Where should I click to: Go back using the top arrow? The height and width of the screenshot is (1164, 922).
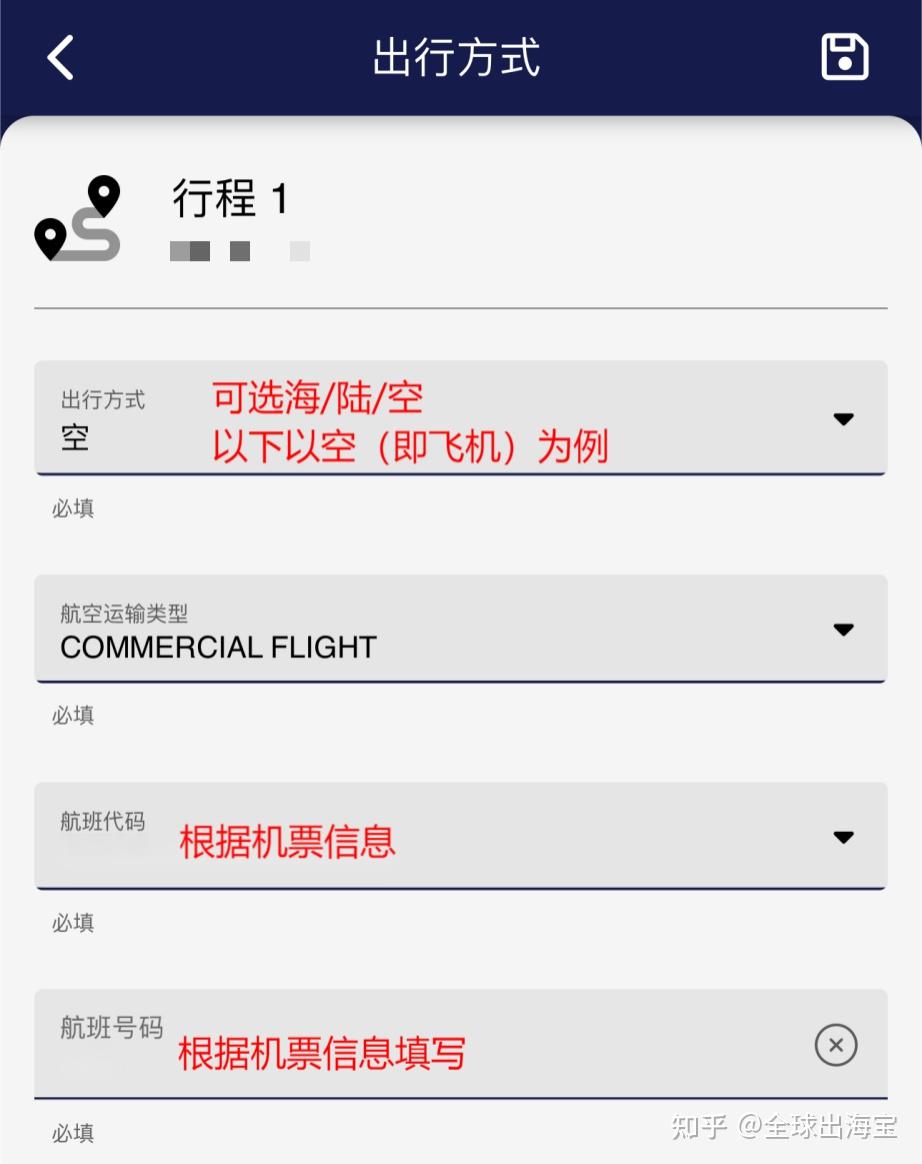coord(60,57)
